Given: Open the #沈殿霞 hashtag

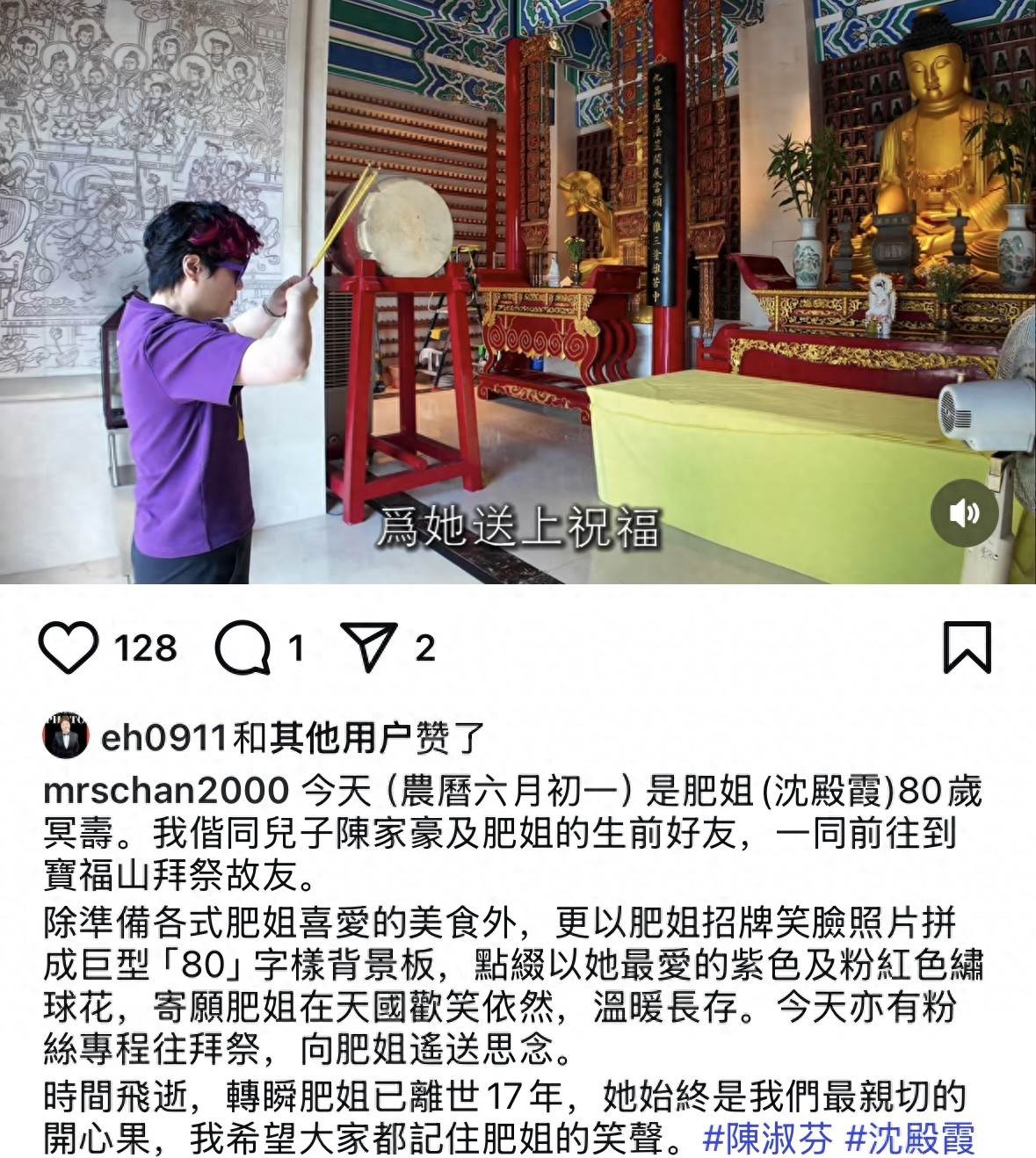Looking at the screenshot, I should [910, 1140].
